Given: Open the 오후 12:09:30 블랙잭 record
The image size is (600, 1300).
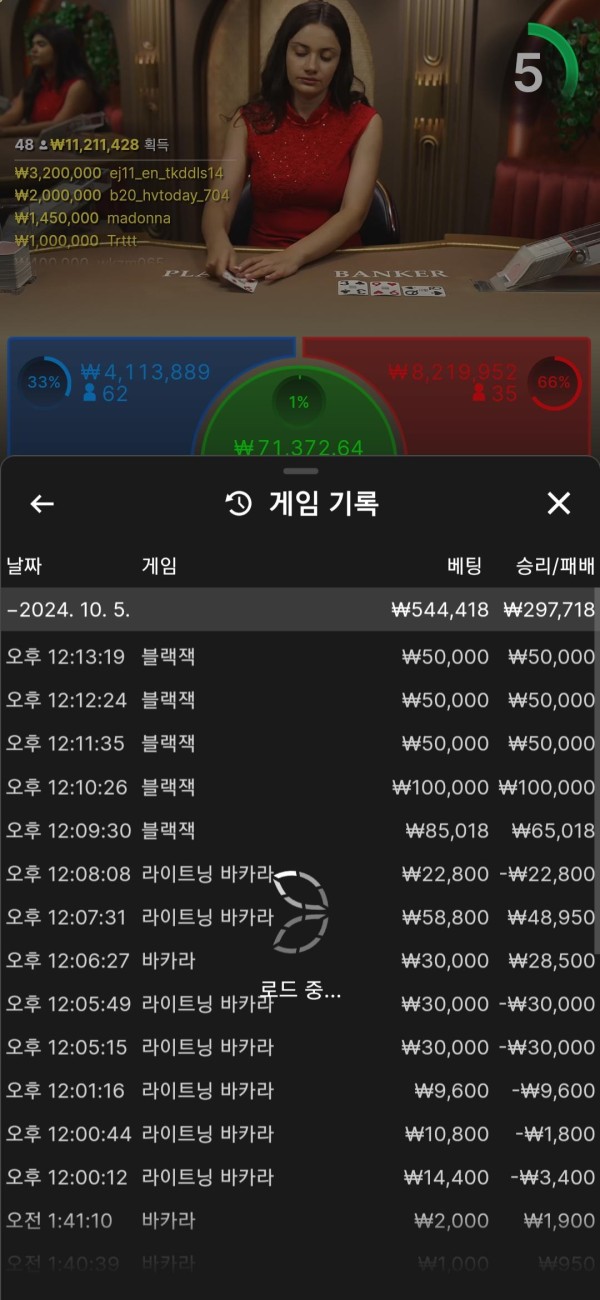Looking at the screenshot, I should point(300,830).
